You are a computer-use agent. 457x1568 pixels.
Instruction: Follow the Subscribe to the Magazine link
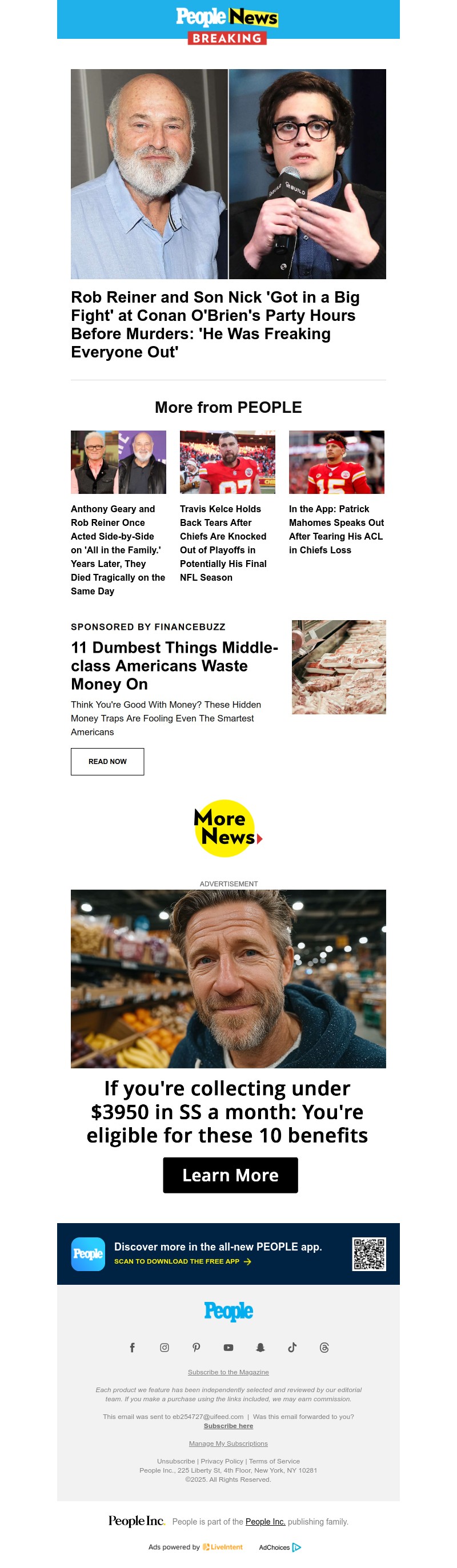pyautogui.click(x=228, y=1372)
